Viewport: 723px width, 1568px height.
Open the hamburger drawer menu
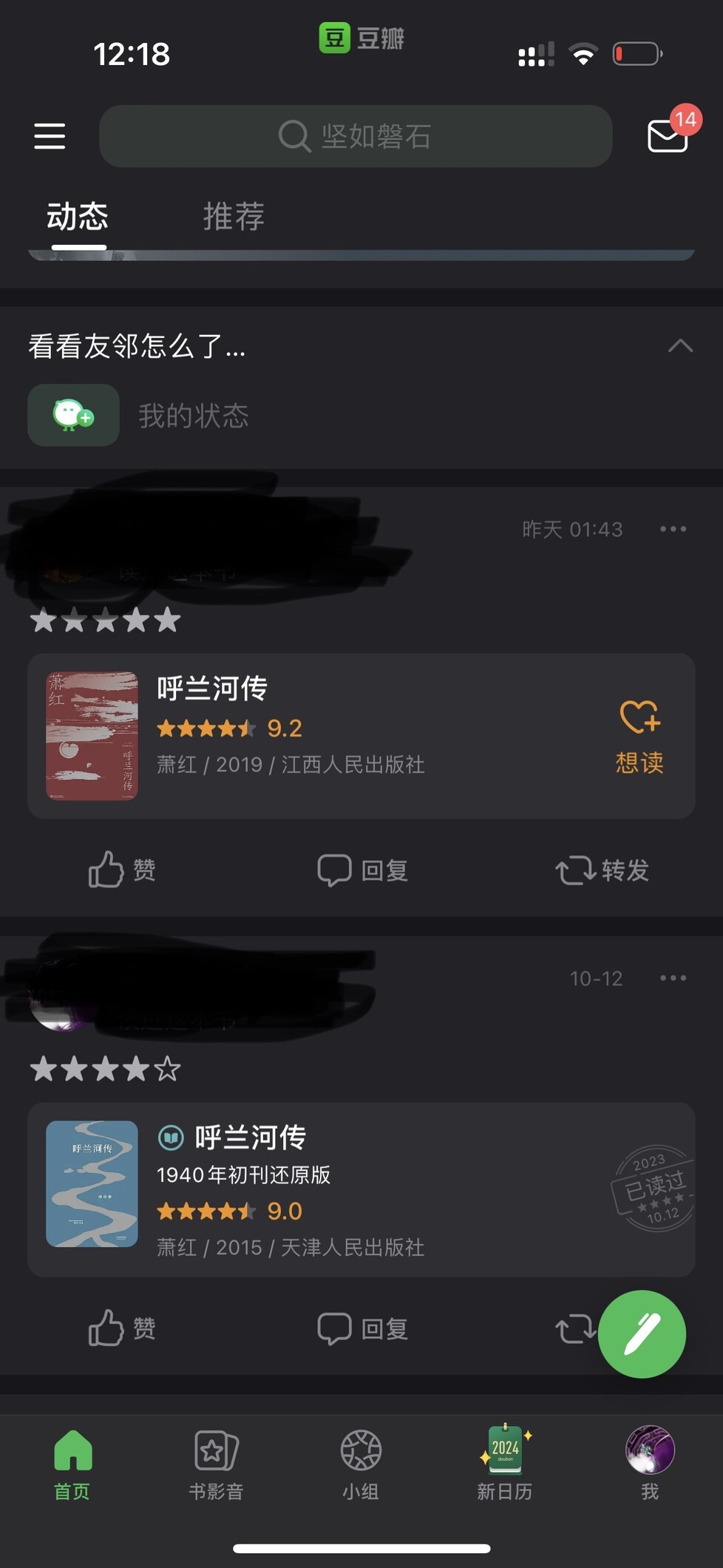[x=50, y=136]
